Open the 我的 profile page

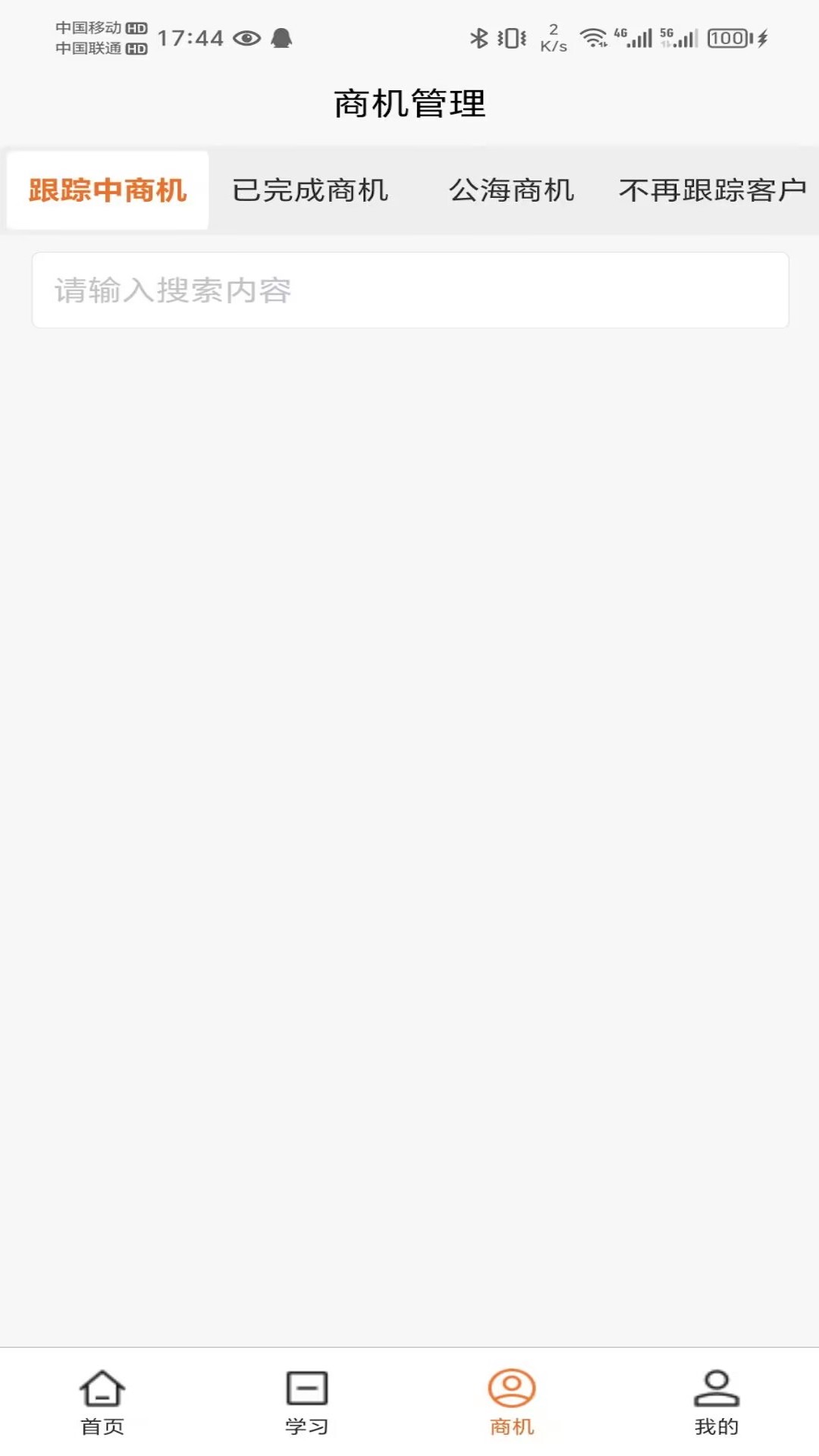(x=717, y=1402)
